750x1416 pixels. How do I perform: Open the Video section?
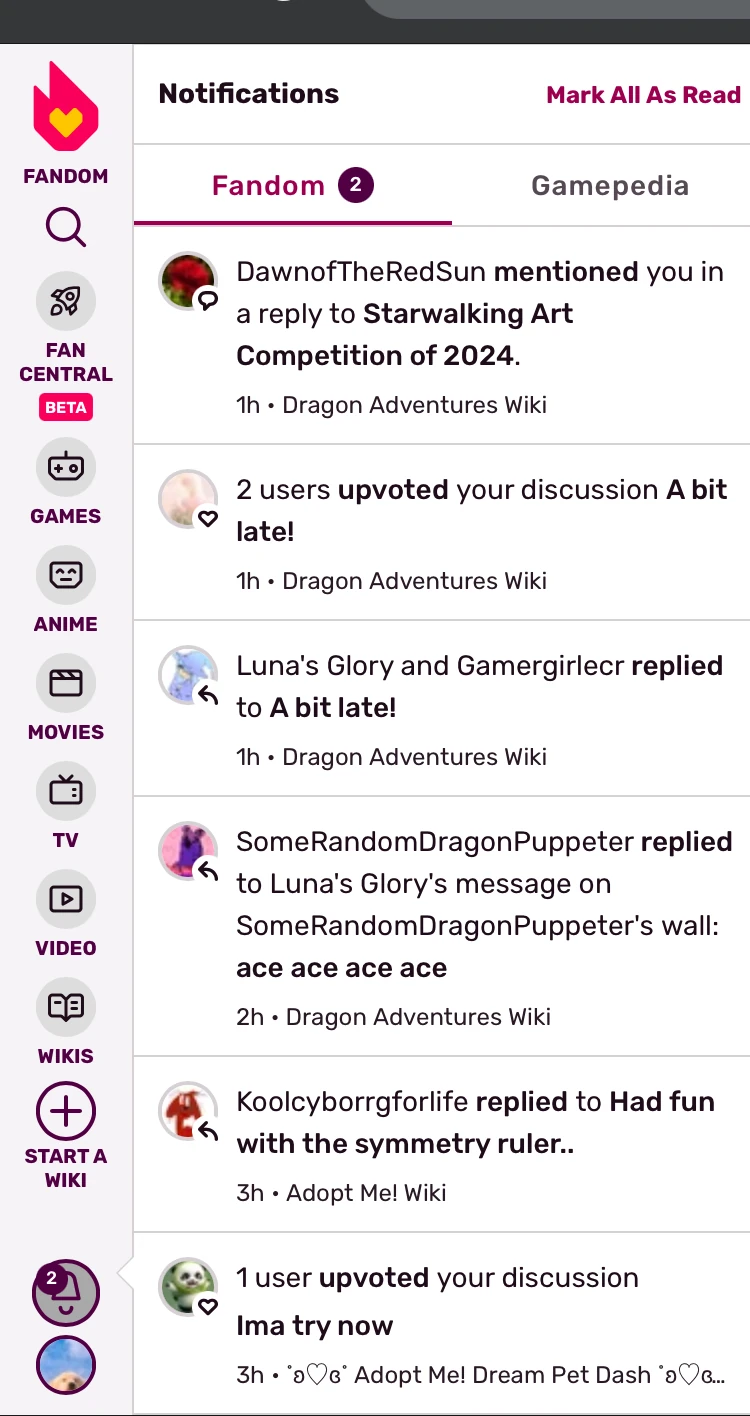coord(66,899)
